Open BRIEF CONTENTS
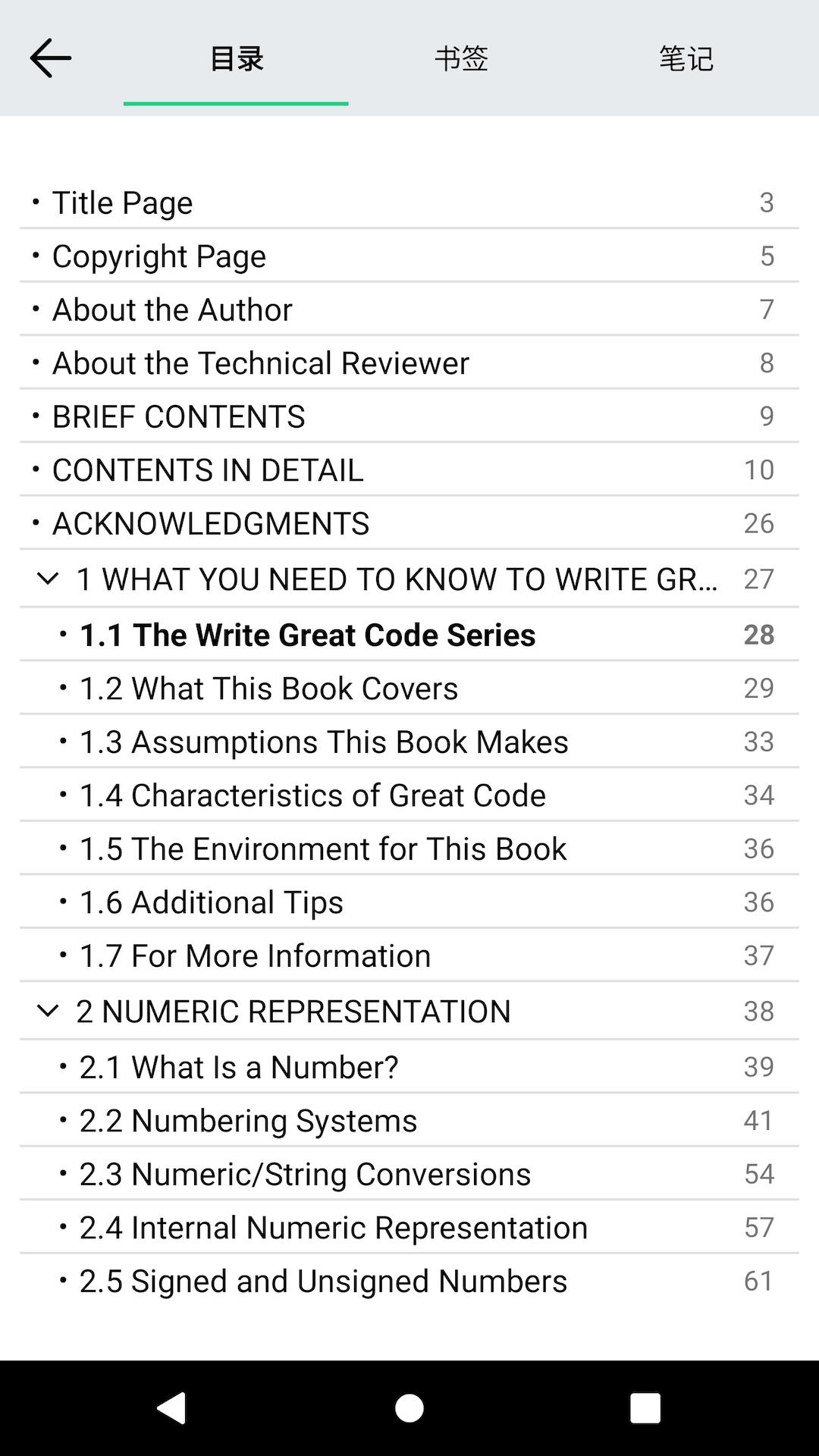Image resolution: width=819 pixels, height=1456 pixels. coord(179,417)
